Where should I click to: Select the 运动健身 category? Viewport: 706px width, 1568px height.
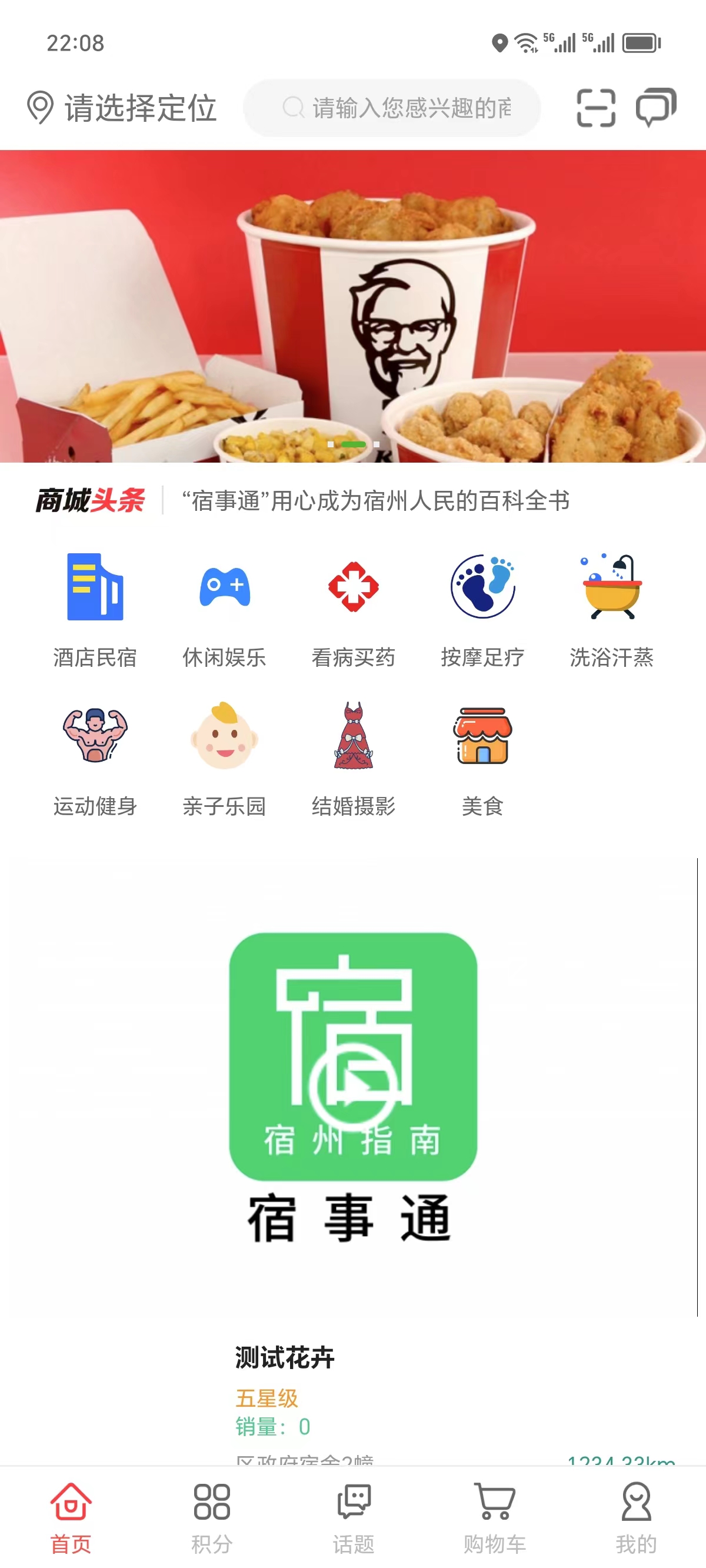pos(95,759)
